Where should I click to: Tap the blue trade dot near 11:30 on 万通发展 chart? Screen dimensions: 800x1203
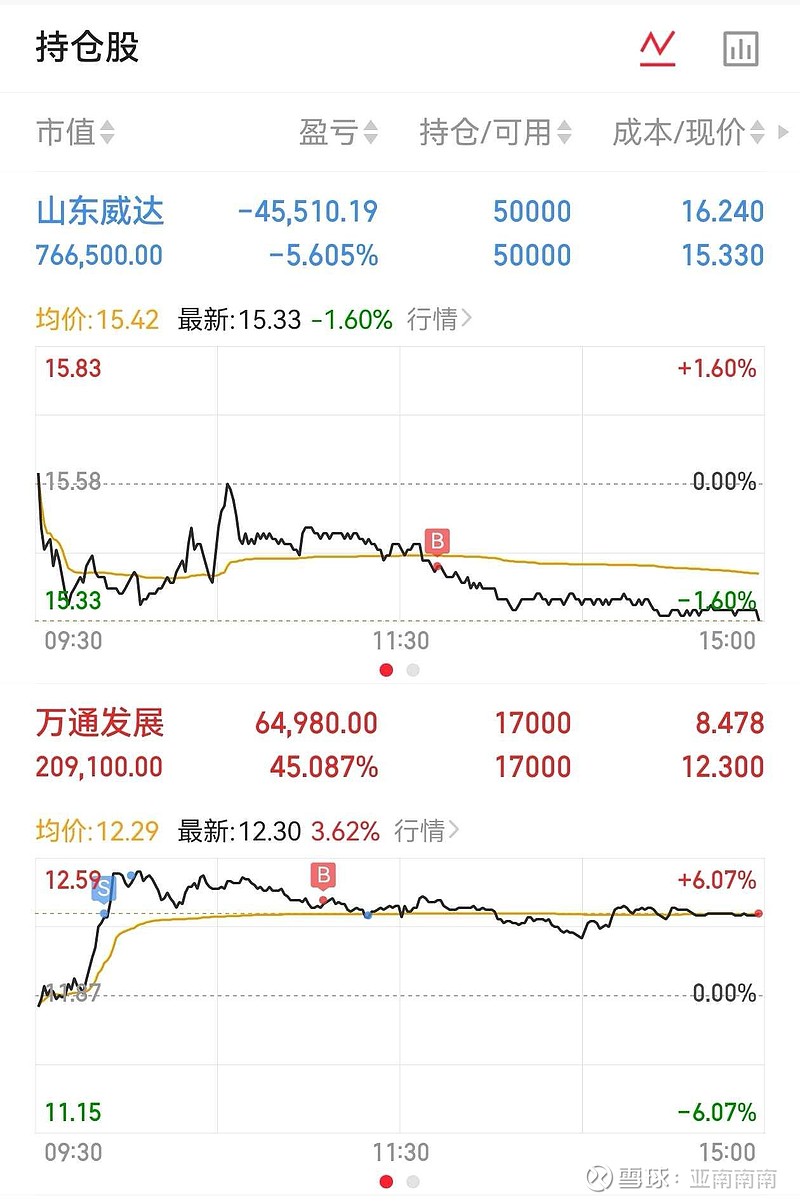(x=369, y=913)
